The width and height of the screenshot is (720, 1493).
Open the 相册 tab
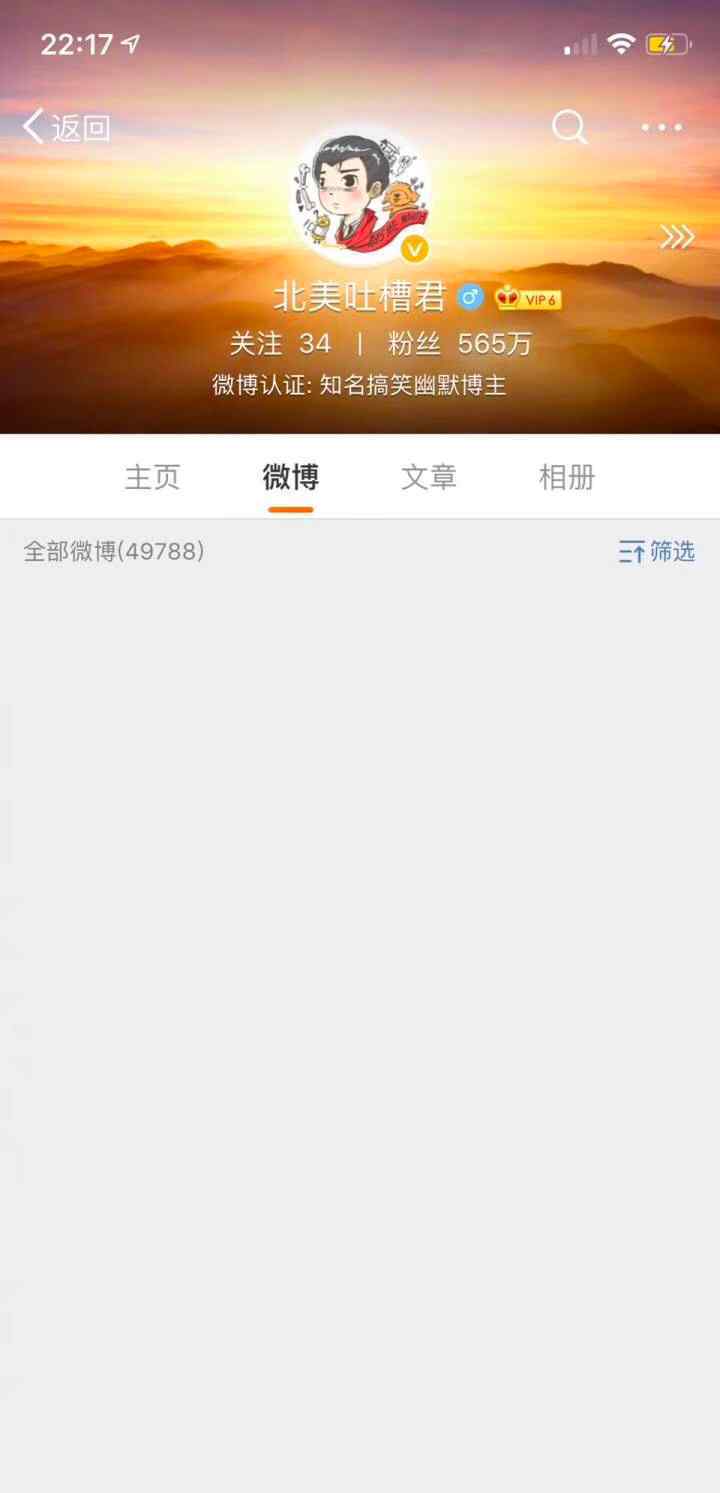(567, 477)
